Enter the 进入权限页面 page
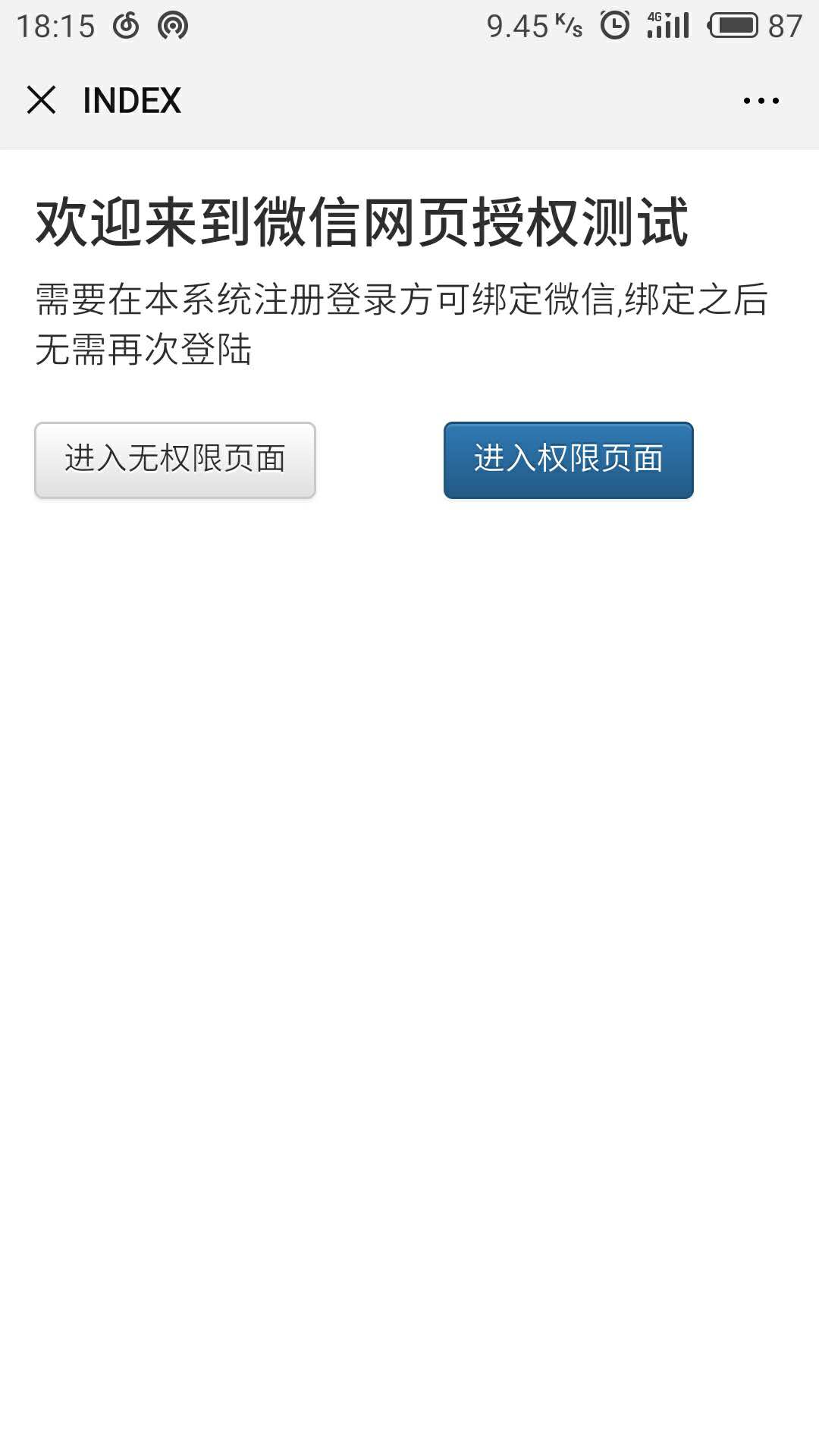The width and height of the screenshot is (819, 1456). pyautogui.click(x=568, y=460)
